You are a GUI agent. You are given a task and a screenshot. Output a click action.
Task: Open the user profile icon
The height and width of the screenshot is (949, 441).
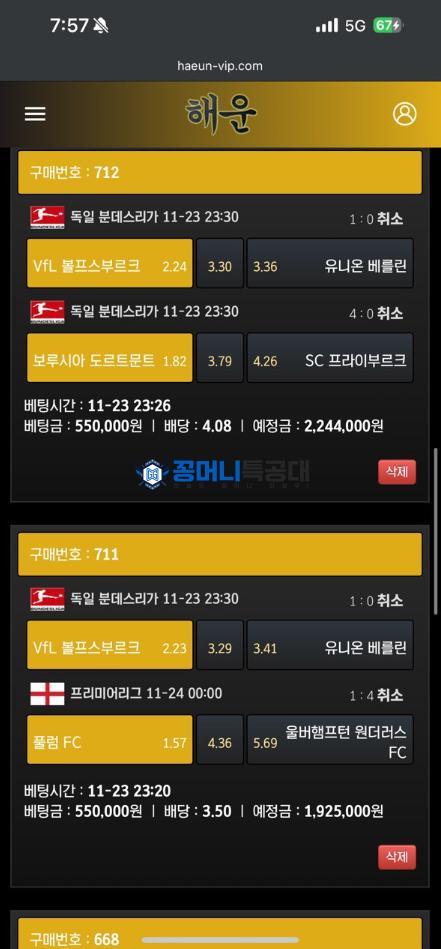click(x=404, y=114)
